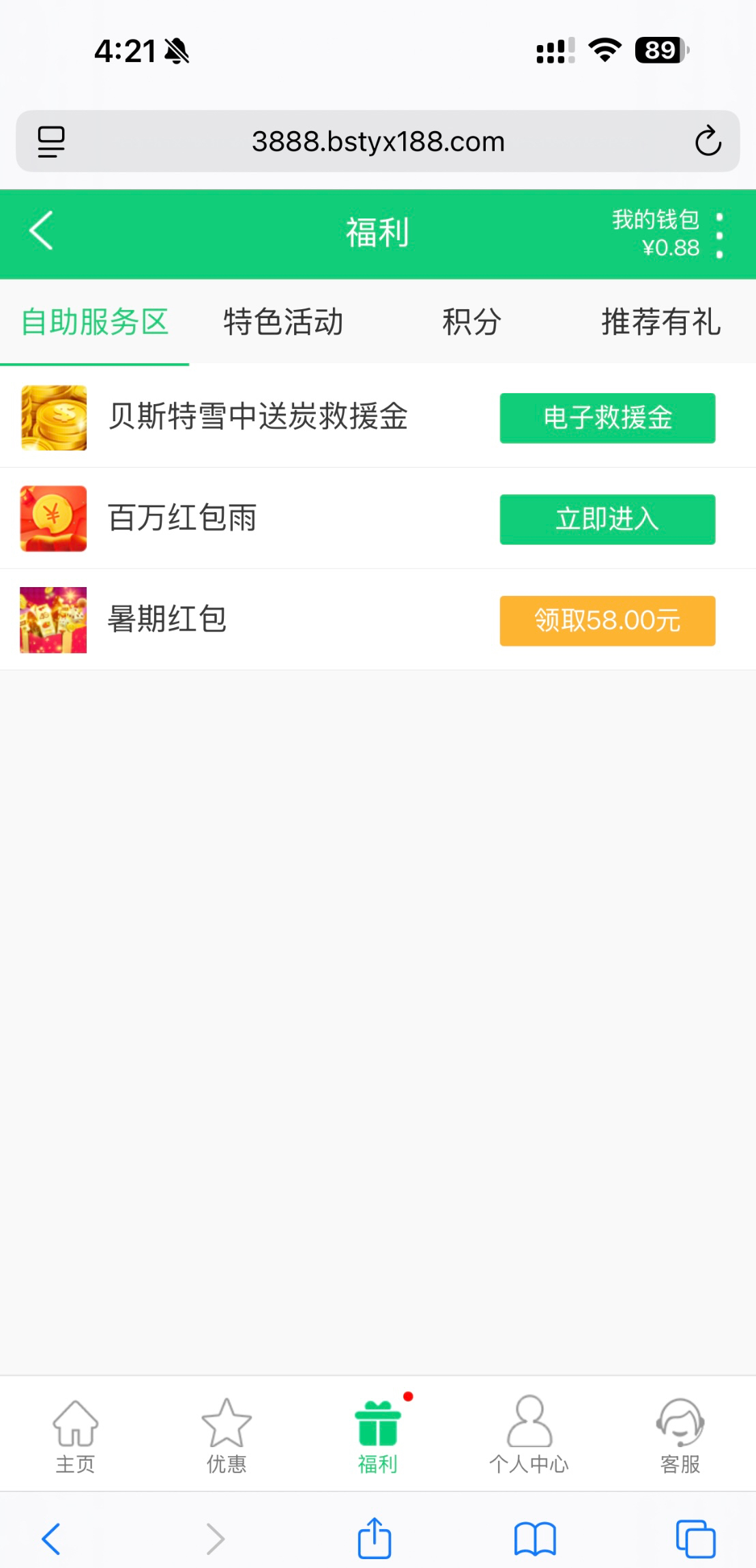Image resolution: width=756 pixels, height=1568 pixels.
Task: Open the 优惠 promotions tab
Action: pos(227,1435)
